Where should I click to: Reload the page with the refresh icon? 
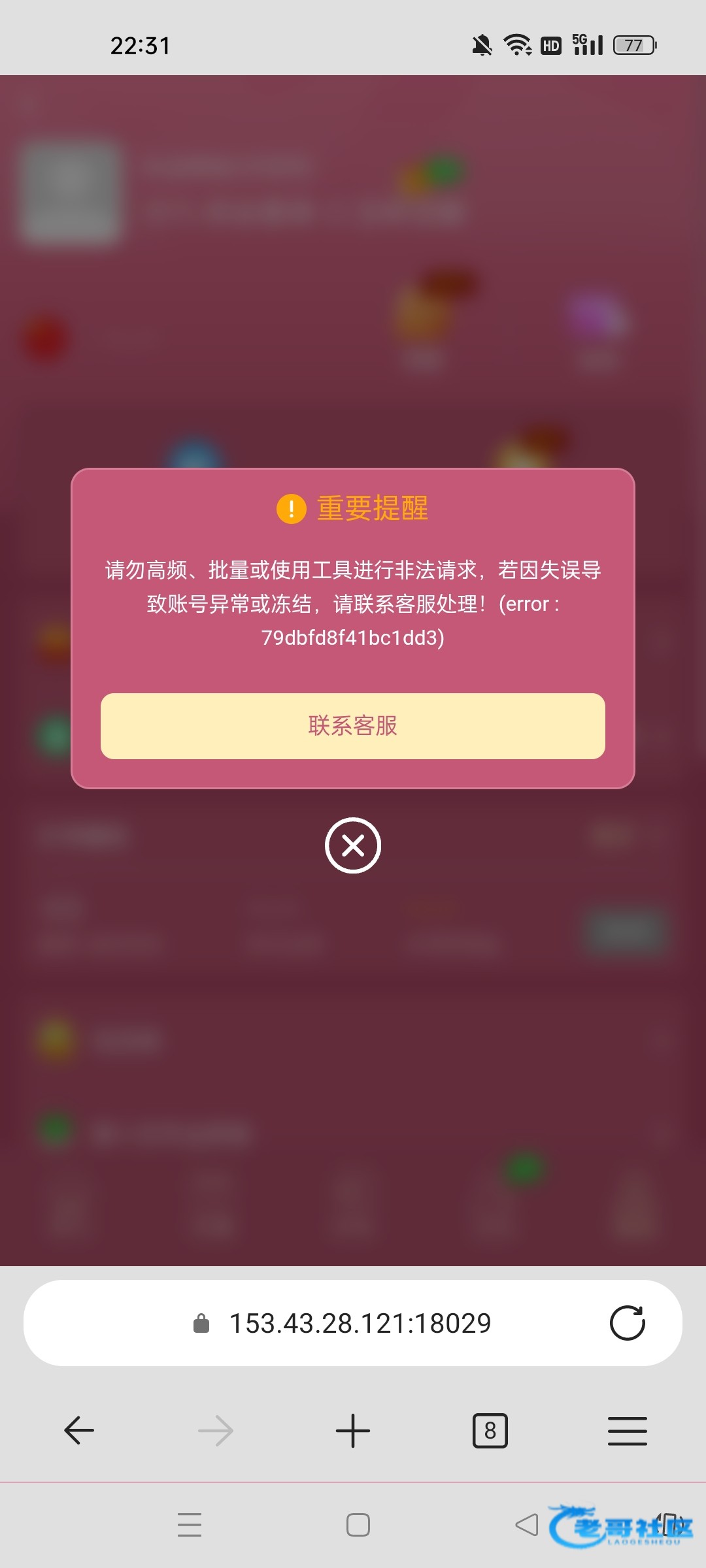coord(627,1323)
